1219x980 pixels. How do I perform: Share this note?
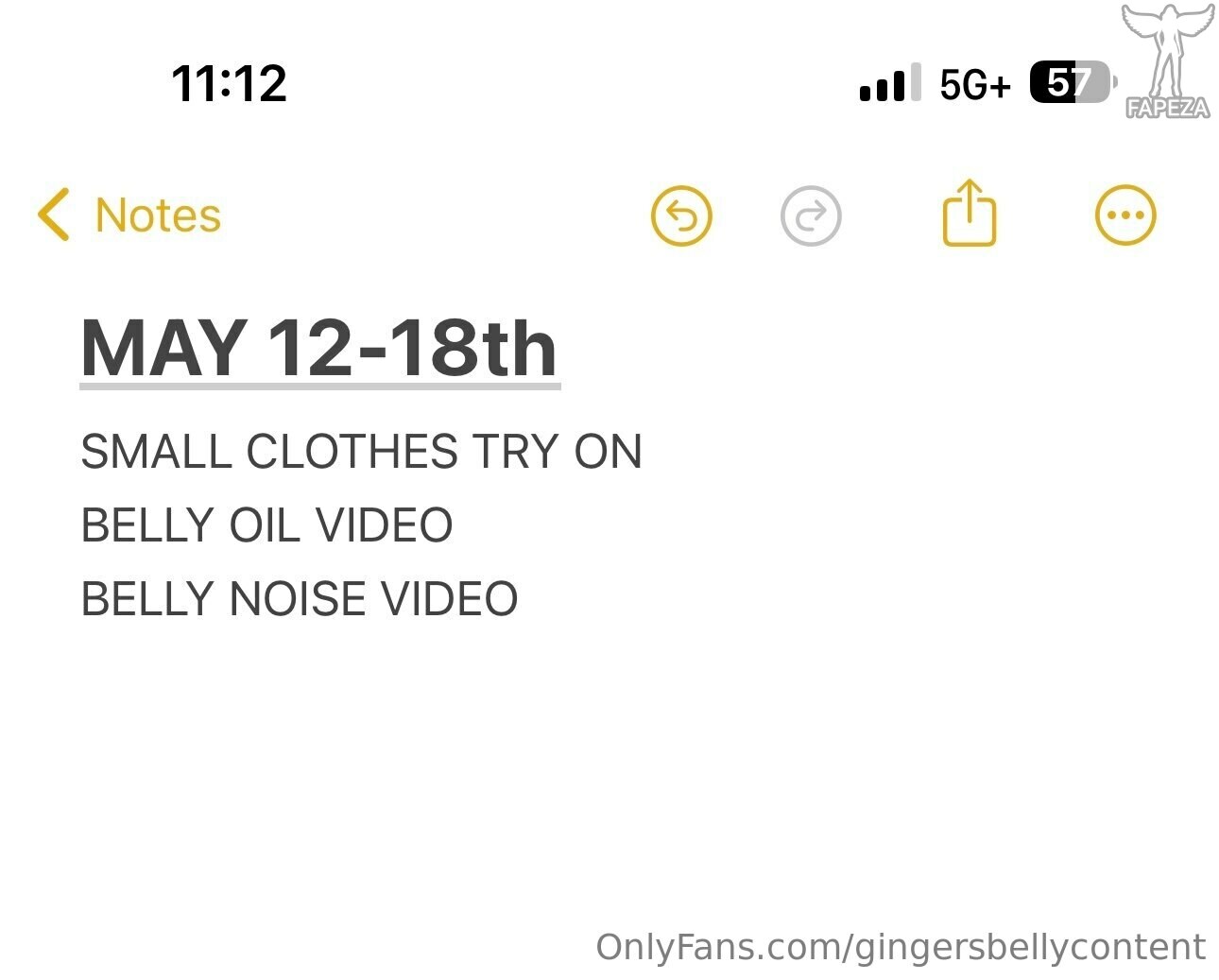point(970,214)
